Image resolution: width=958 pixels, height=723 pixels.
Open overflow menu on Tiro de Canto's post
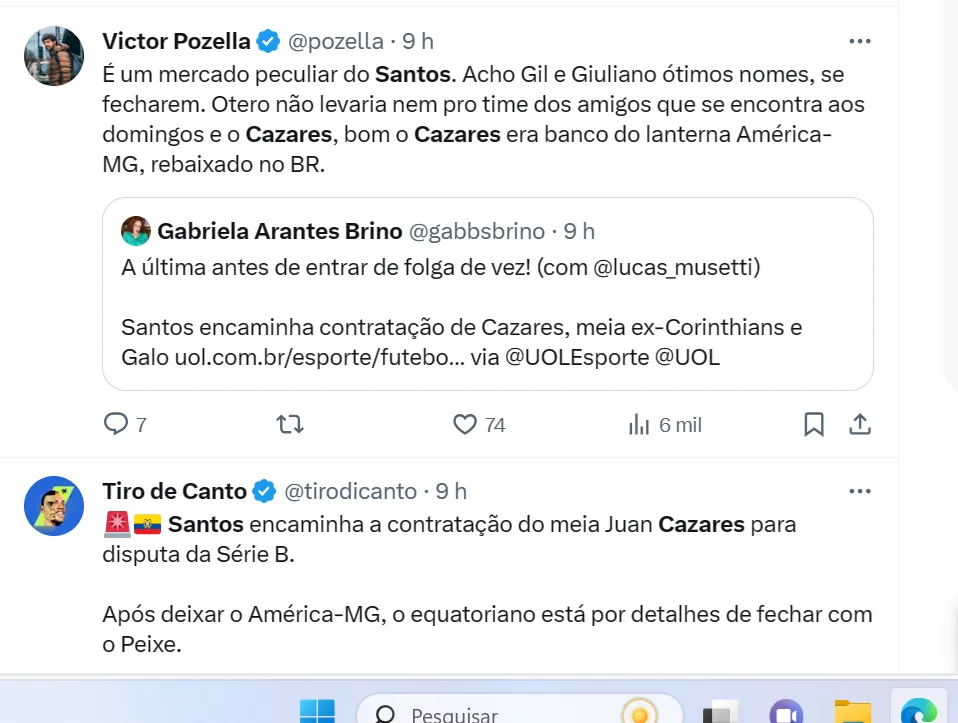[x=859, y=492]
